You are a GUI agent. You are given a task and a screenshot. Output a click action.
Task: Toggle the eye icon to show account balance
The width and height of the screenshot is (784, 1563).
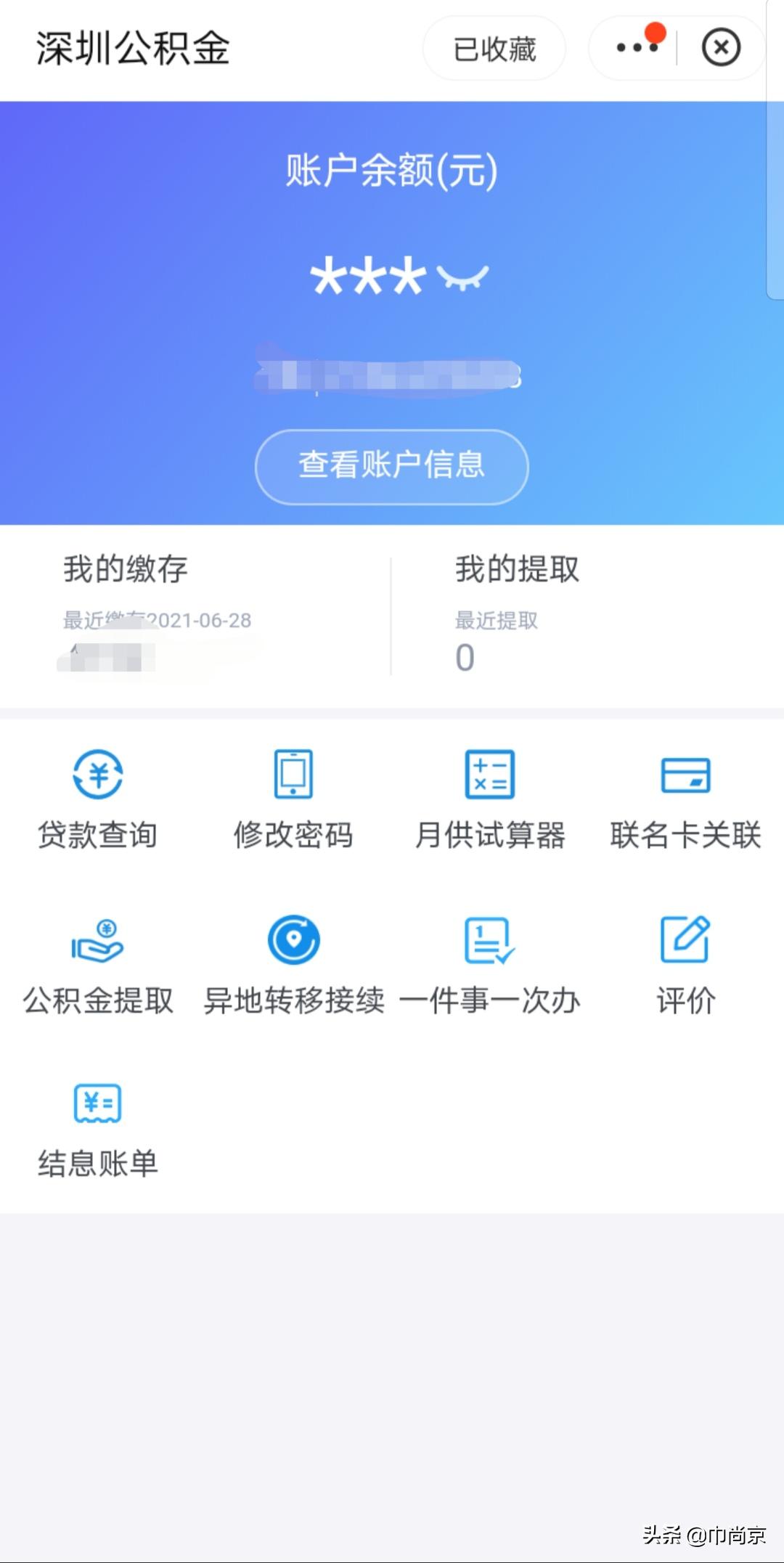tap(462, 278)
